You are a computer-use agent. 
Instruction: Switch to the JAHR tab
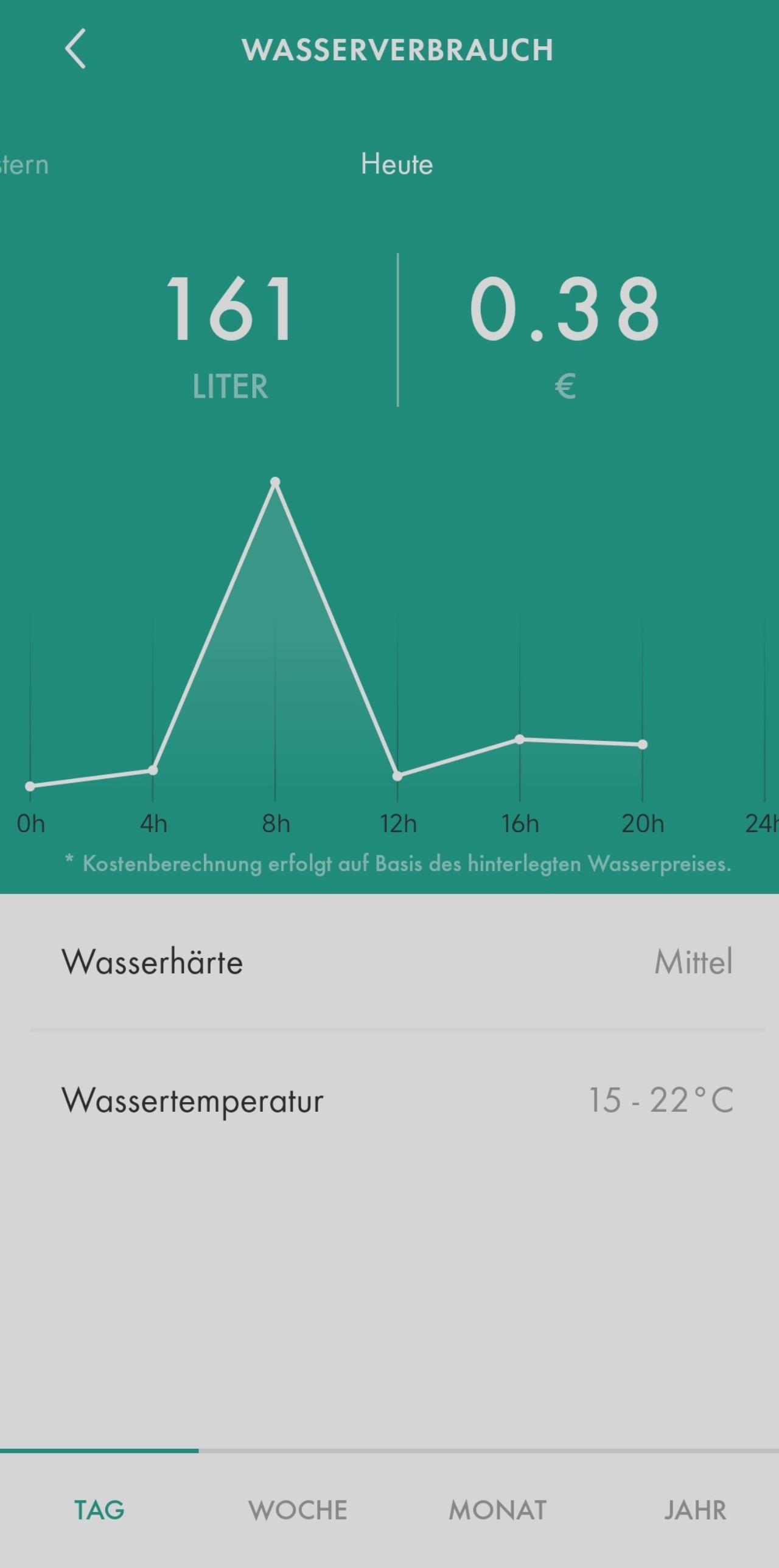click(695, 1510)
